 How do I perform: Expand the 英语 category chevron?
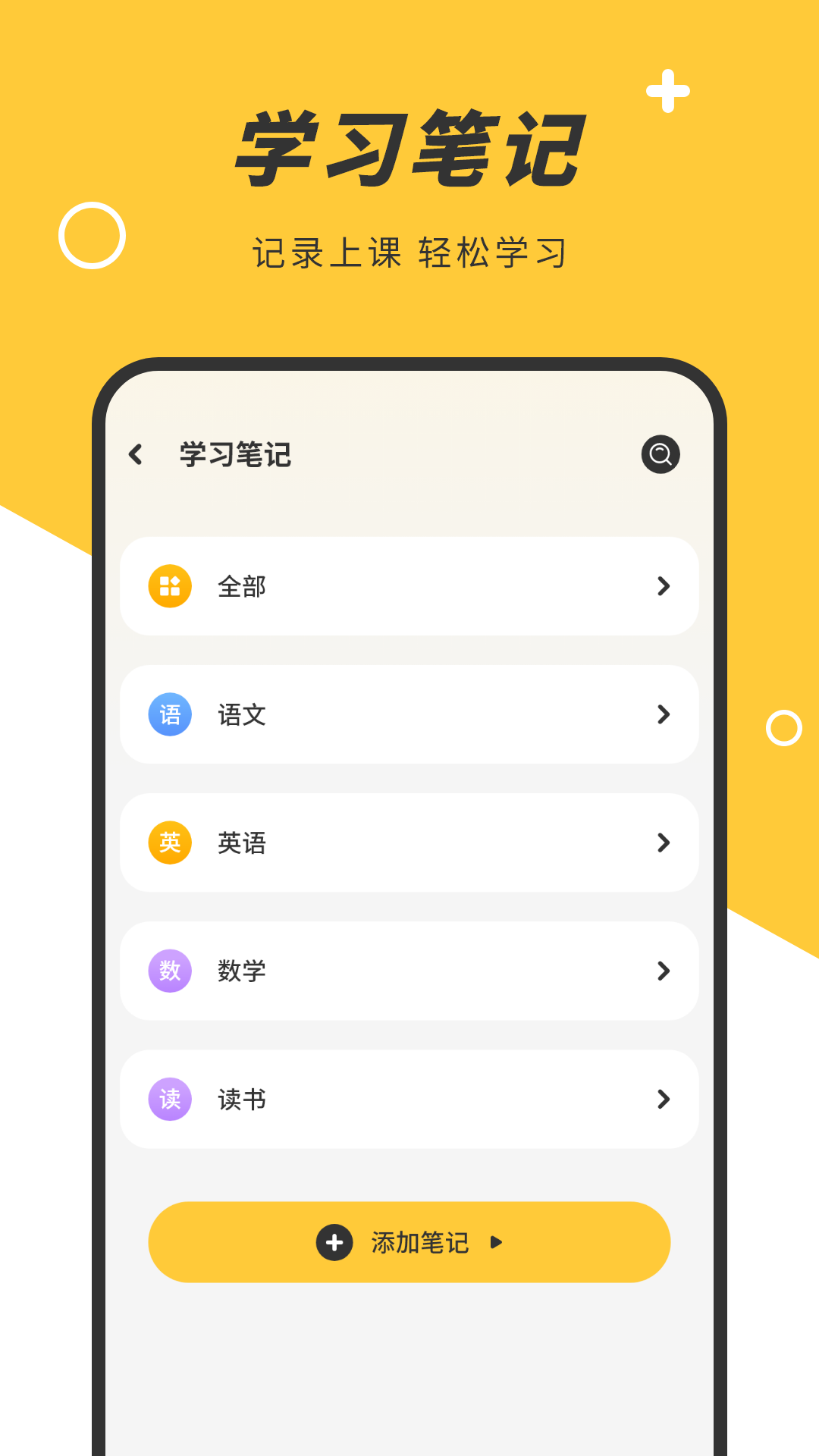click(664, 843)
